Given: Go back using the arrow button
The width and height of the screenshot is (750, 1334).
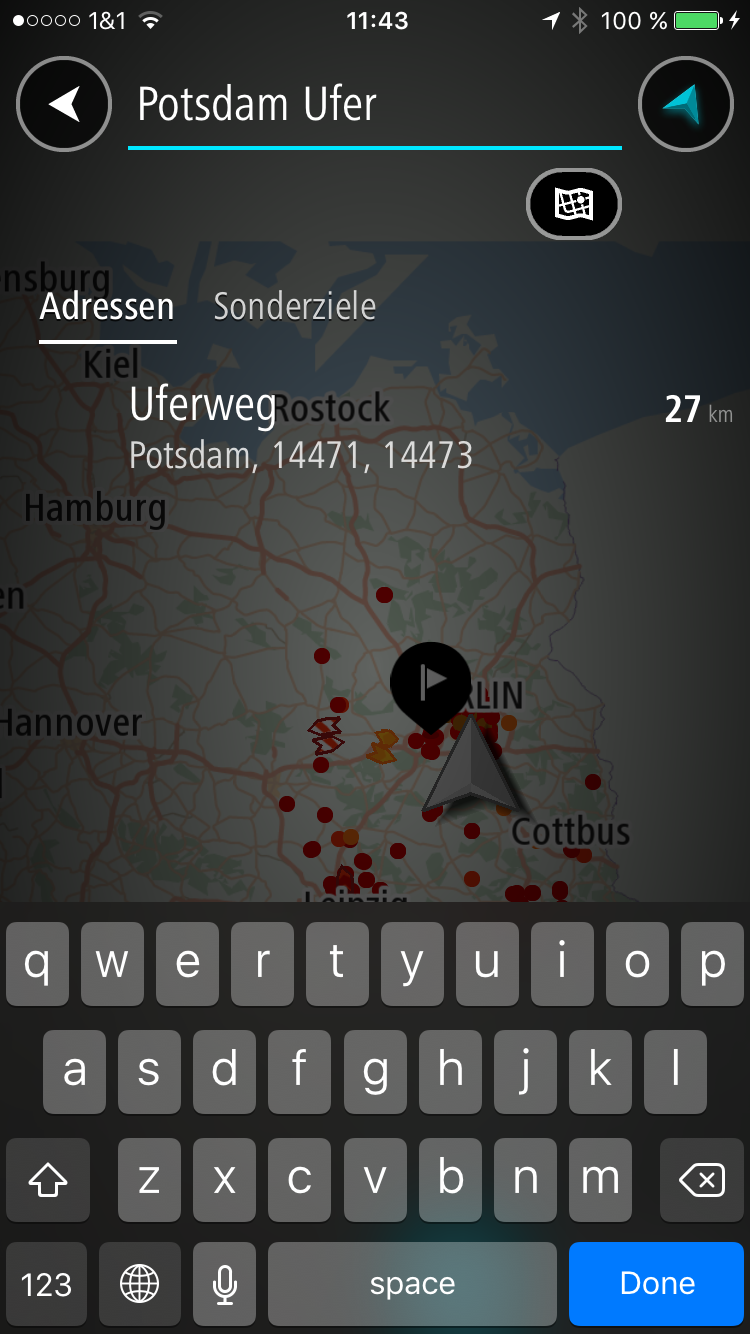Looking at the screenshot, I should [64, 104].
